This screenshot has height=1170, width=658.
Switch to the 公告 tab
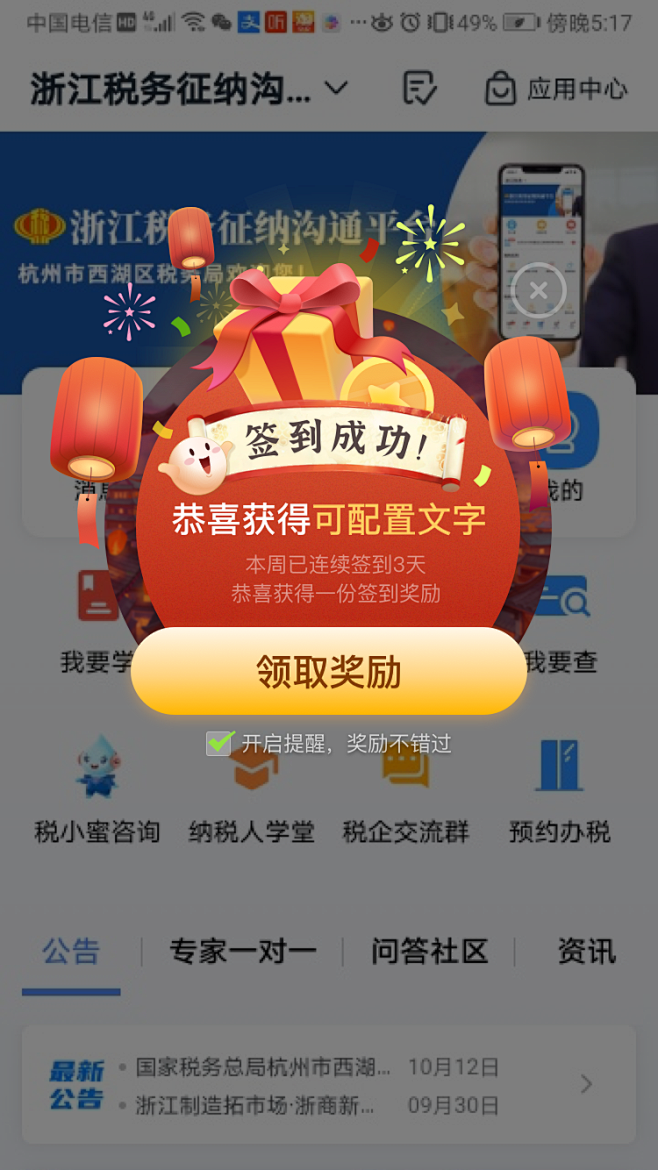pyautogui.click(x=71, y=952)
